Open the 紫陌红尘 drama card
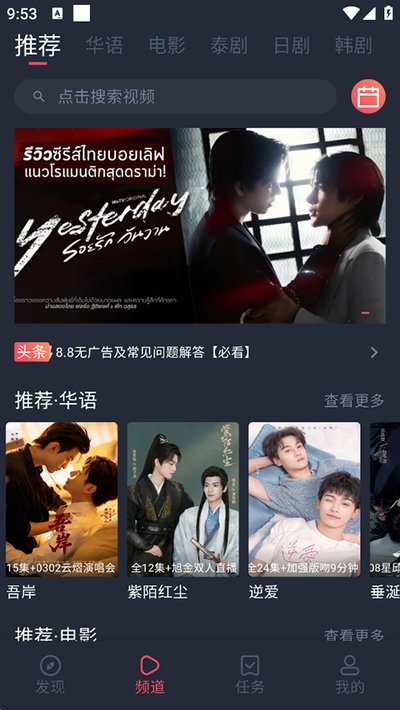 183,510
